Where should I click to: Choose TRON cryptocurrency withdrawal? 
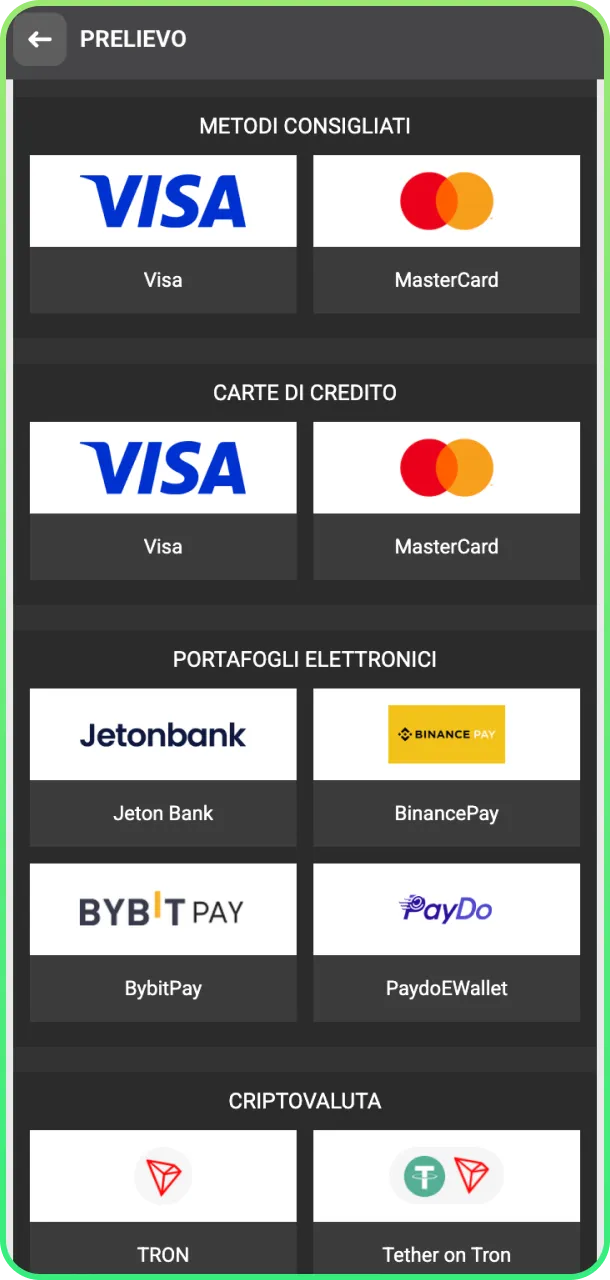click(163, 1200)
